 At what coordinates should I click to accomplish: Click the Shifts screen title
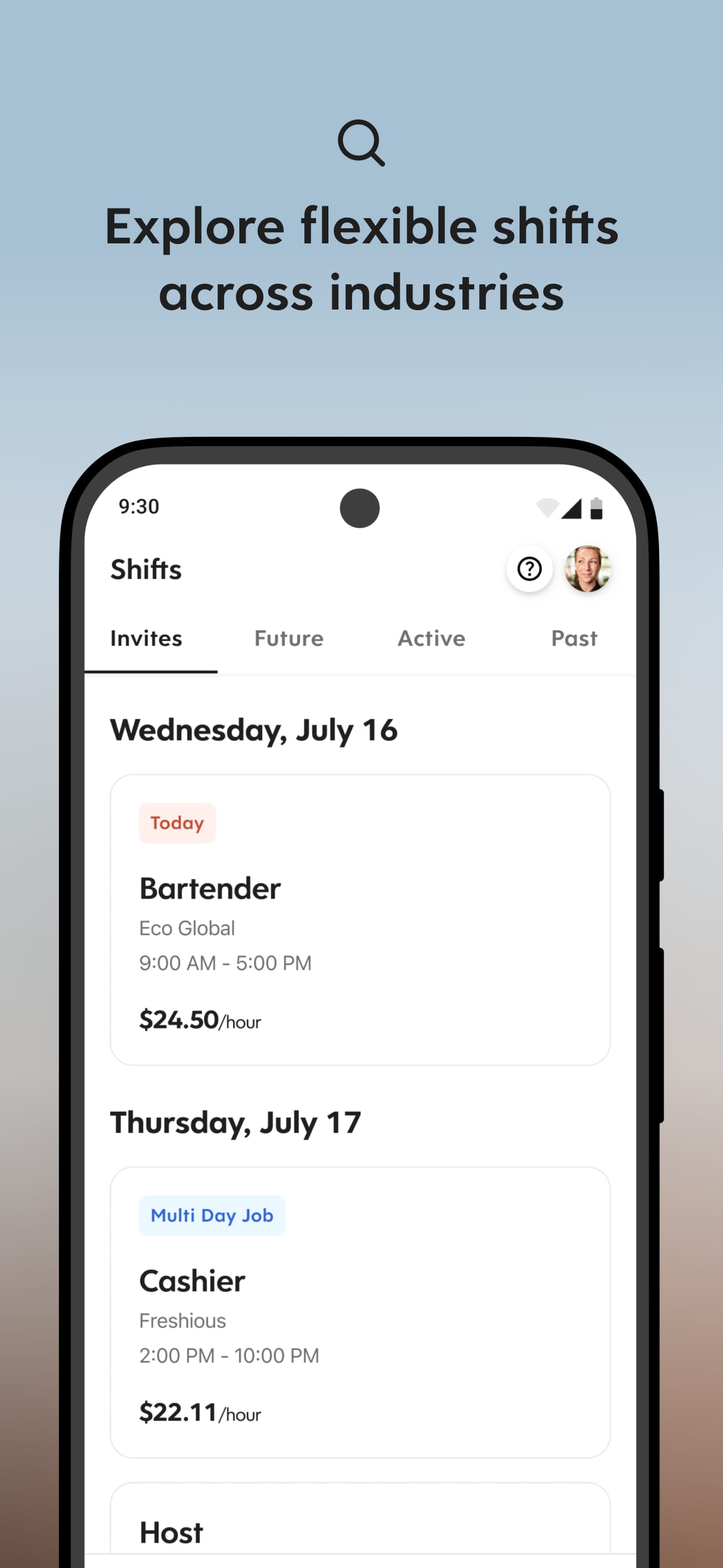(146, 569)
